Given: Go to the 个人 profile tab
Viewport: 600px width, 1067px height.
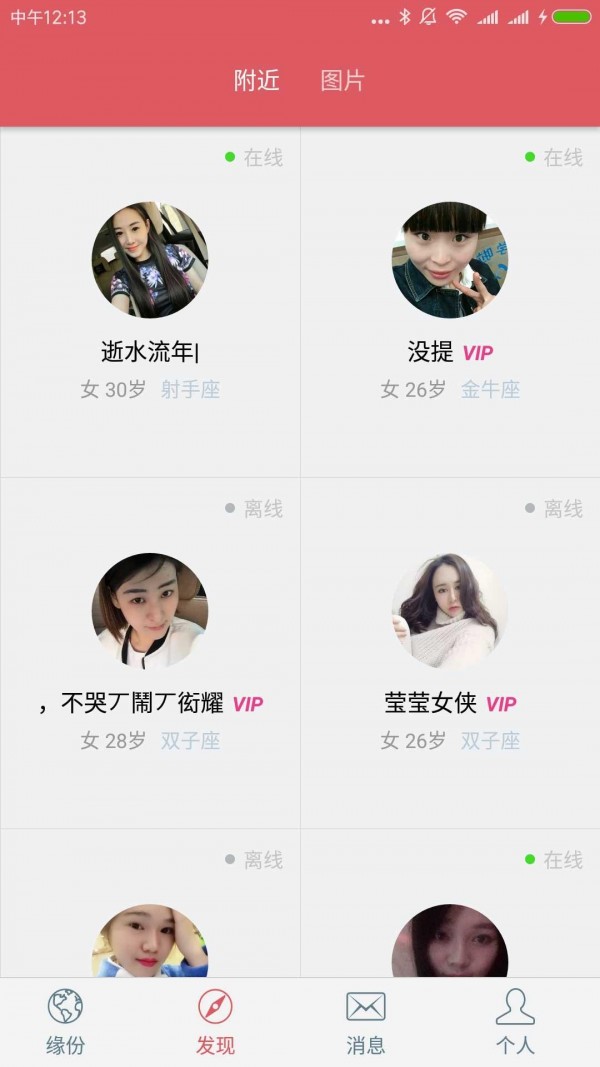Looking at the screenshot, I should (515, 1021).
